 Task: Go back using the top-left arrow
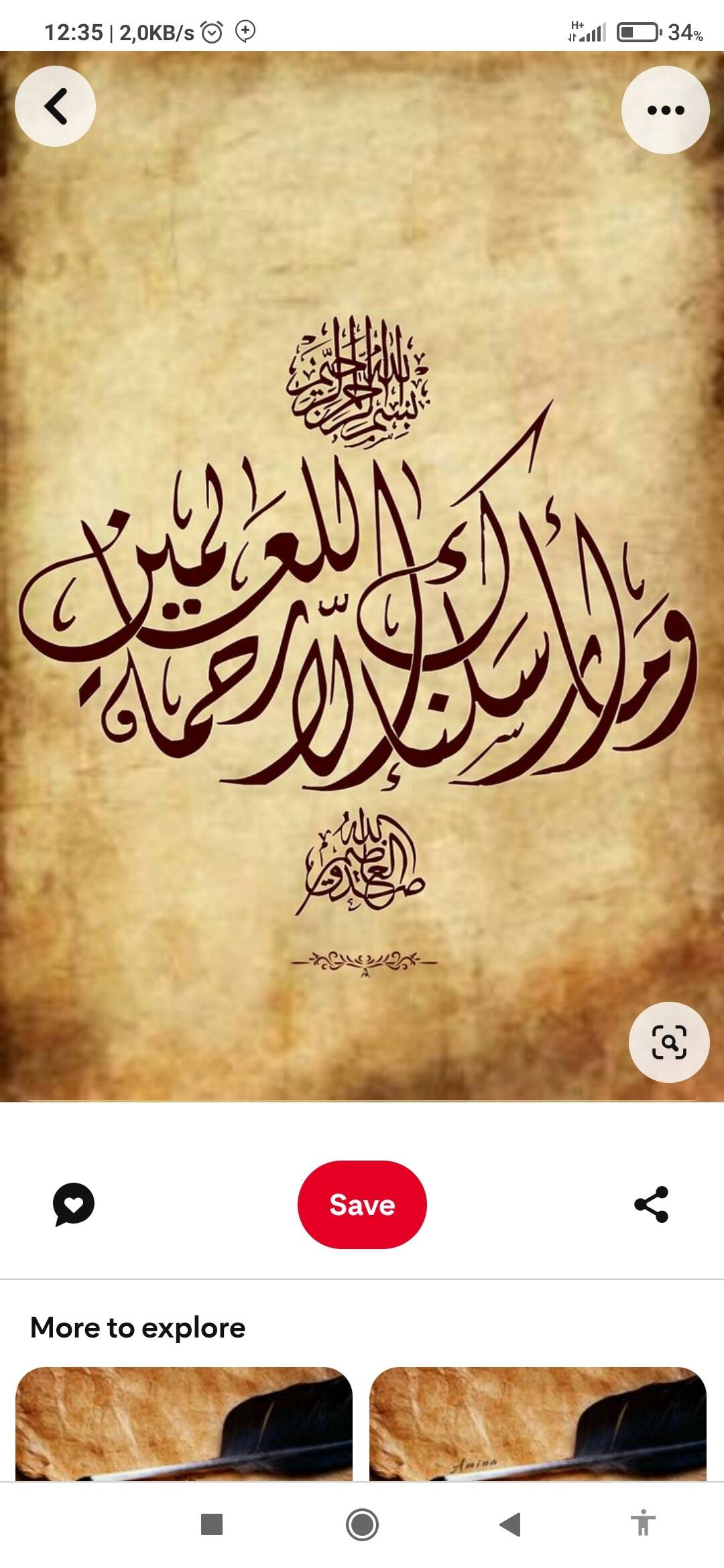point(56,107)
